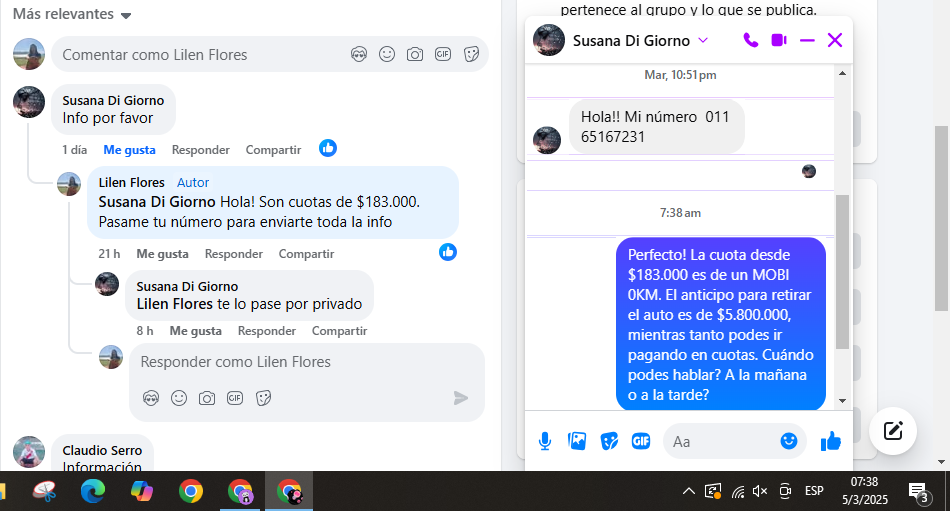Attach a photo in the chat
Screen dimensions: 950x511
577,441
